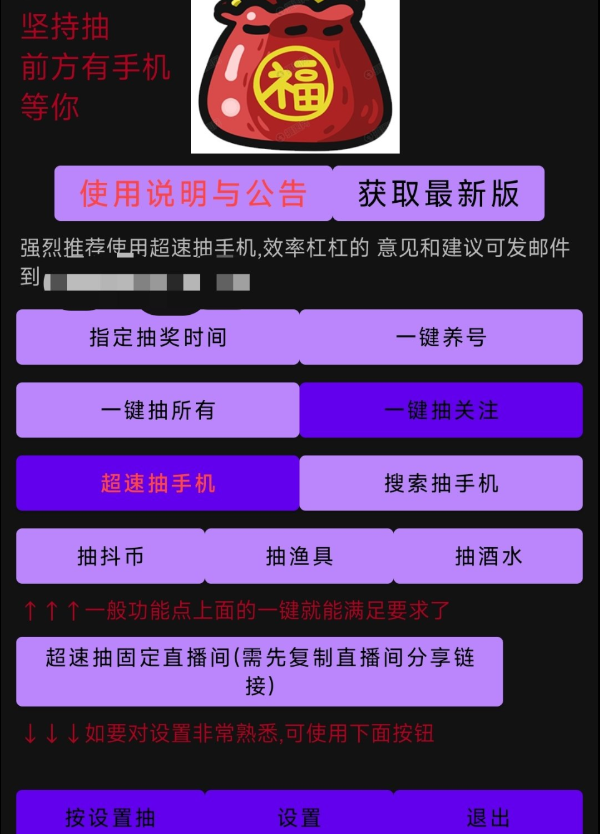Viewport: 600px width, 834px height.
Task: Choose 抽酒水
Action: (488, 556)
